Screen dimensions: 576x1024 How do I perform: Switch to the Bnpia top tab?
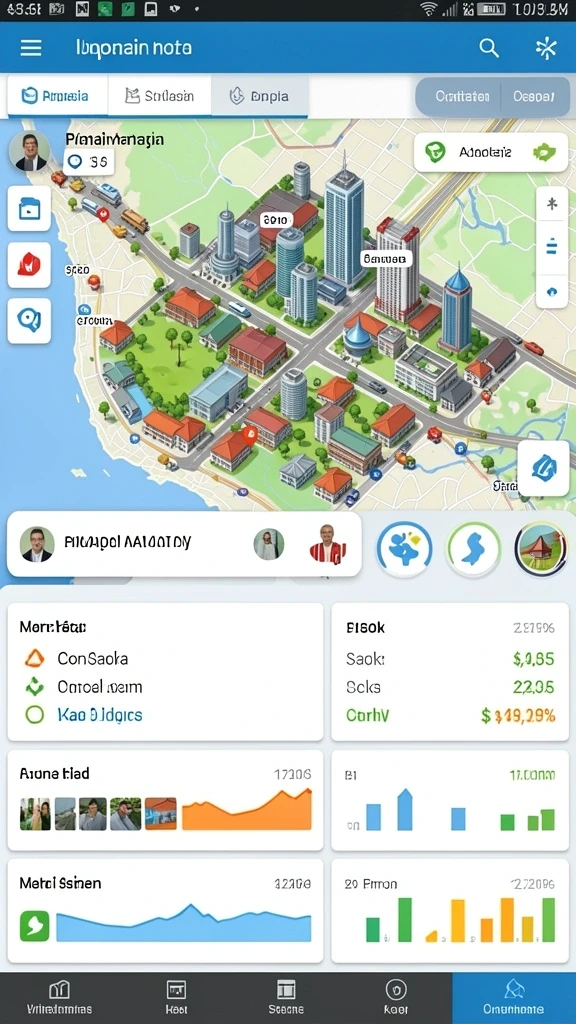point(259,96)
